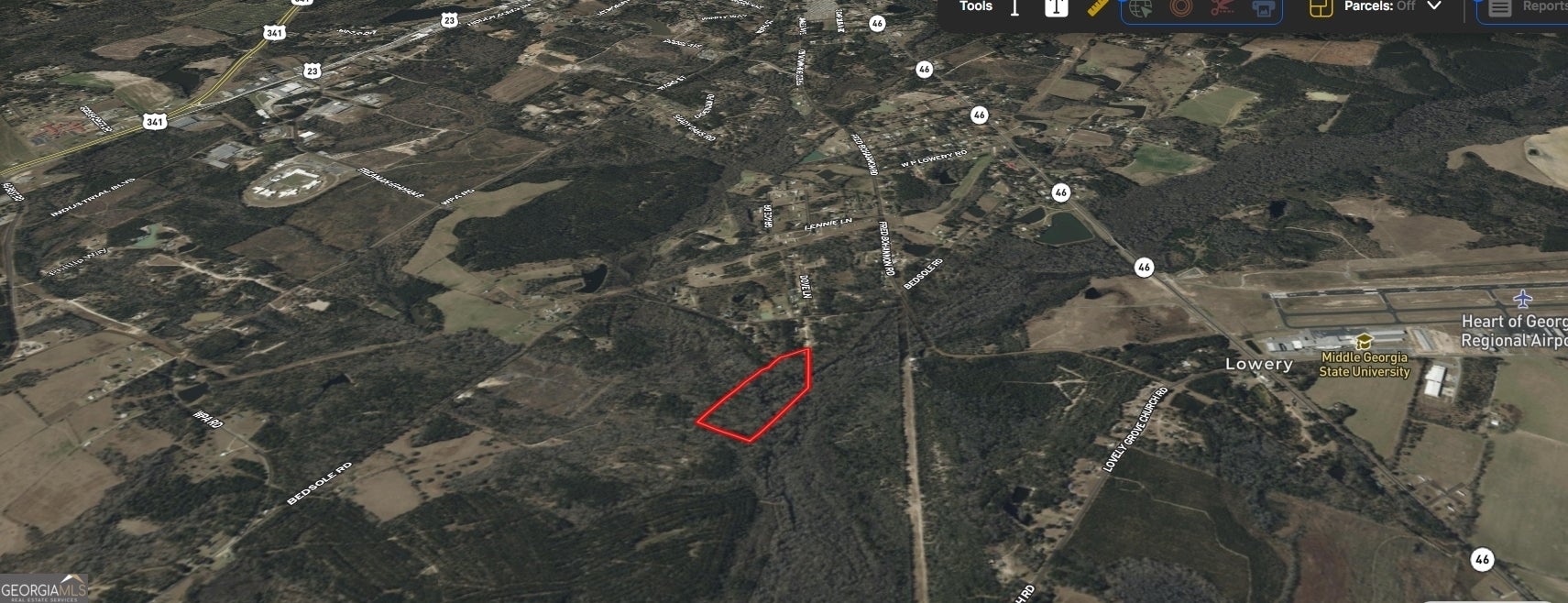Open the print map tool
Viewport: 1568px width, 603px height.
(1263, 8)
